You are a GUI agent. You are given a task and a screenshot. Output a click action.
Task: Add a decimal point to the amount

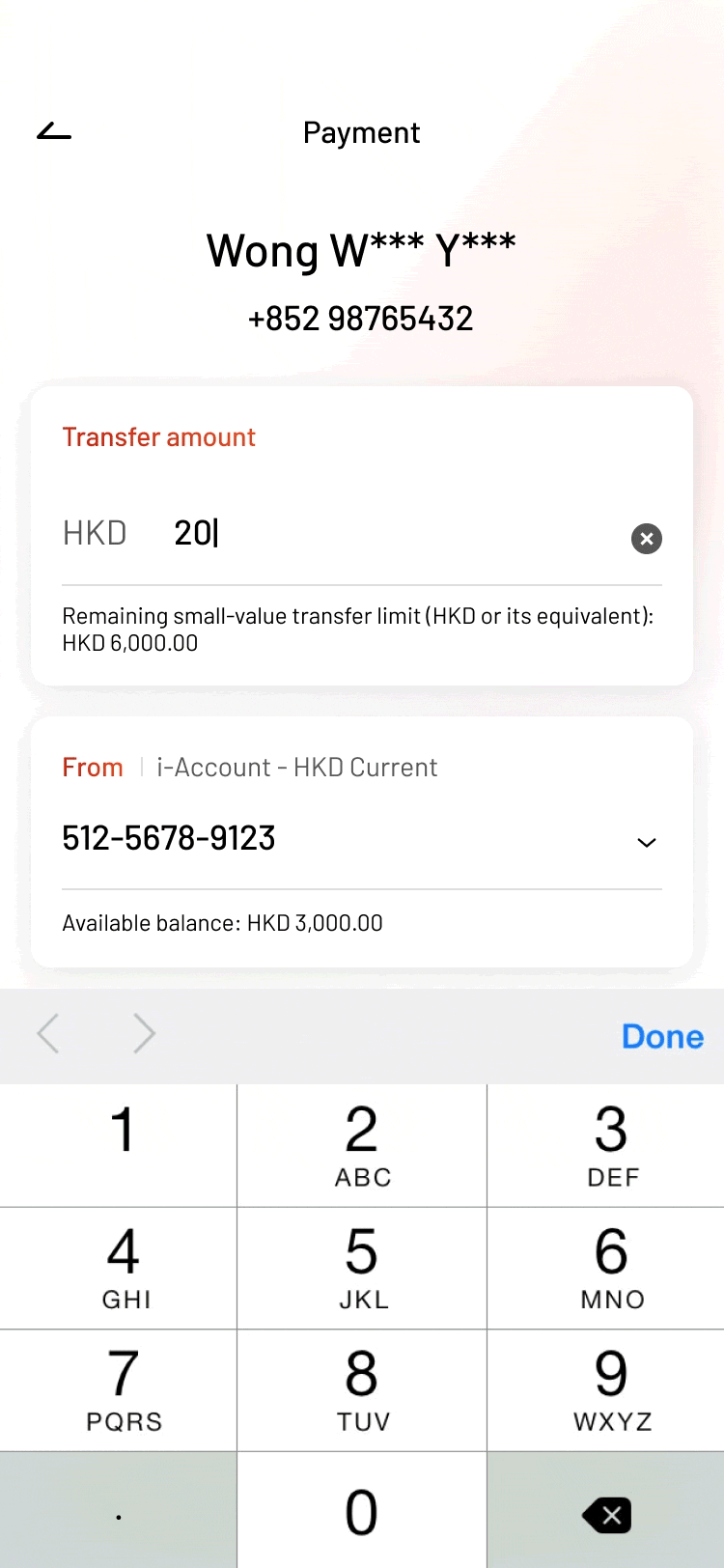pos(118,1511)
